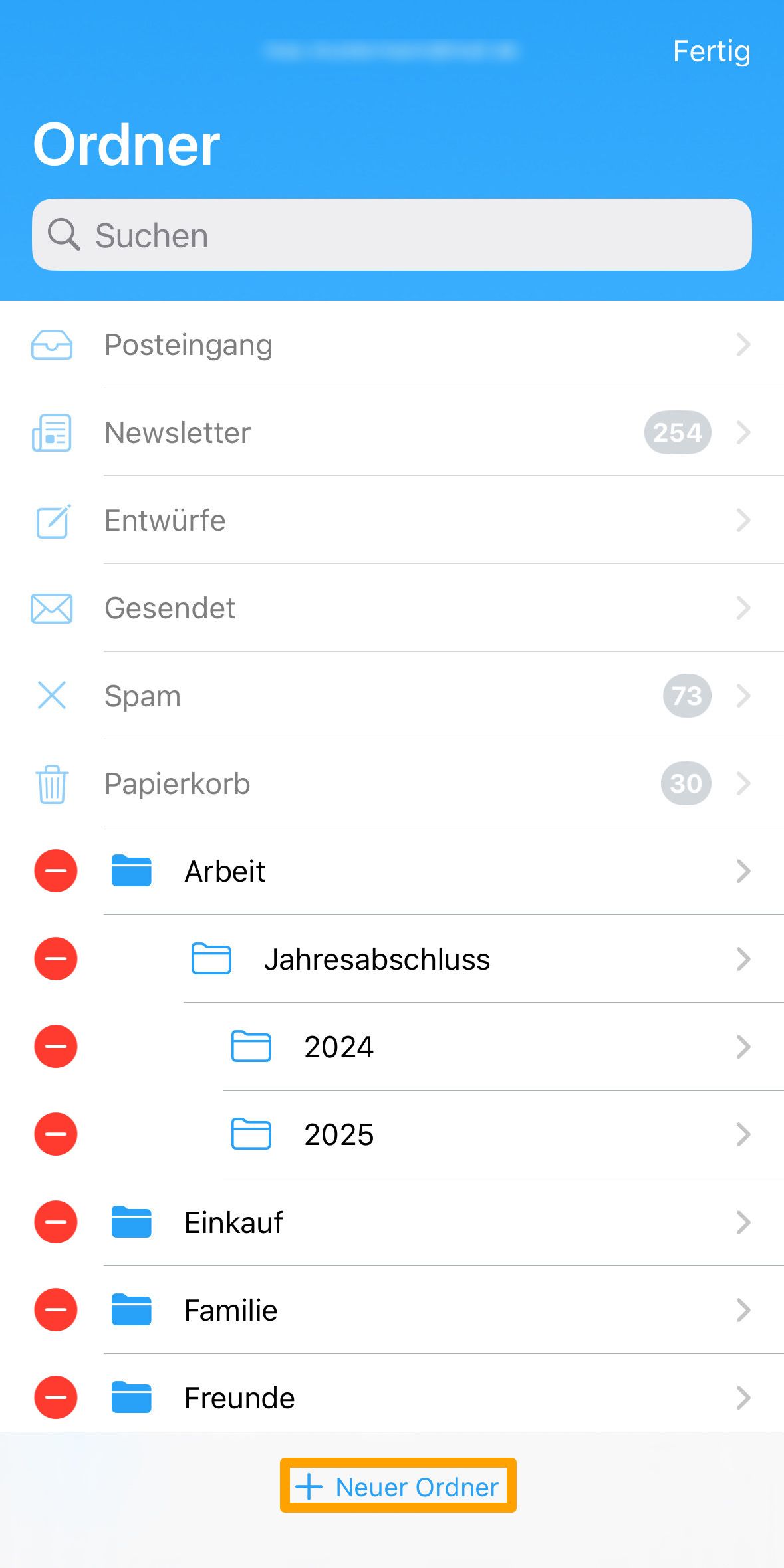This screenshot has width=784, height=1568.
Task: Open the Jahresabschluss folder
Action: [x=471, y=959]
